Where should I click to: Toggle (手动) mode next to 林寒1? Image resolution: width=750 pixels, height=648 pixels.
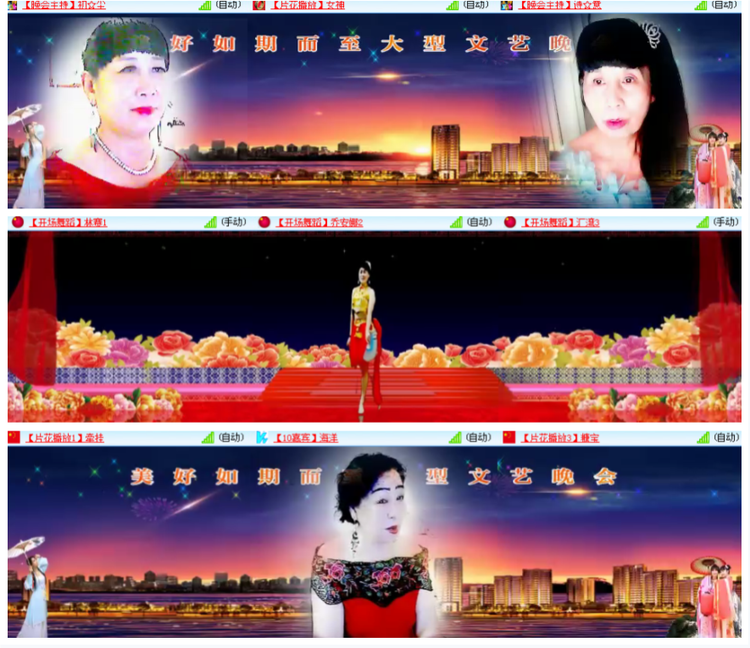coord(233,222)
